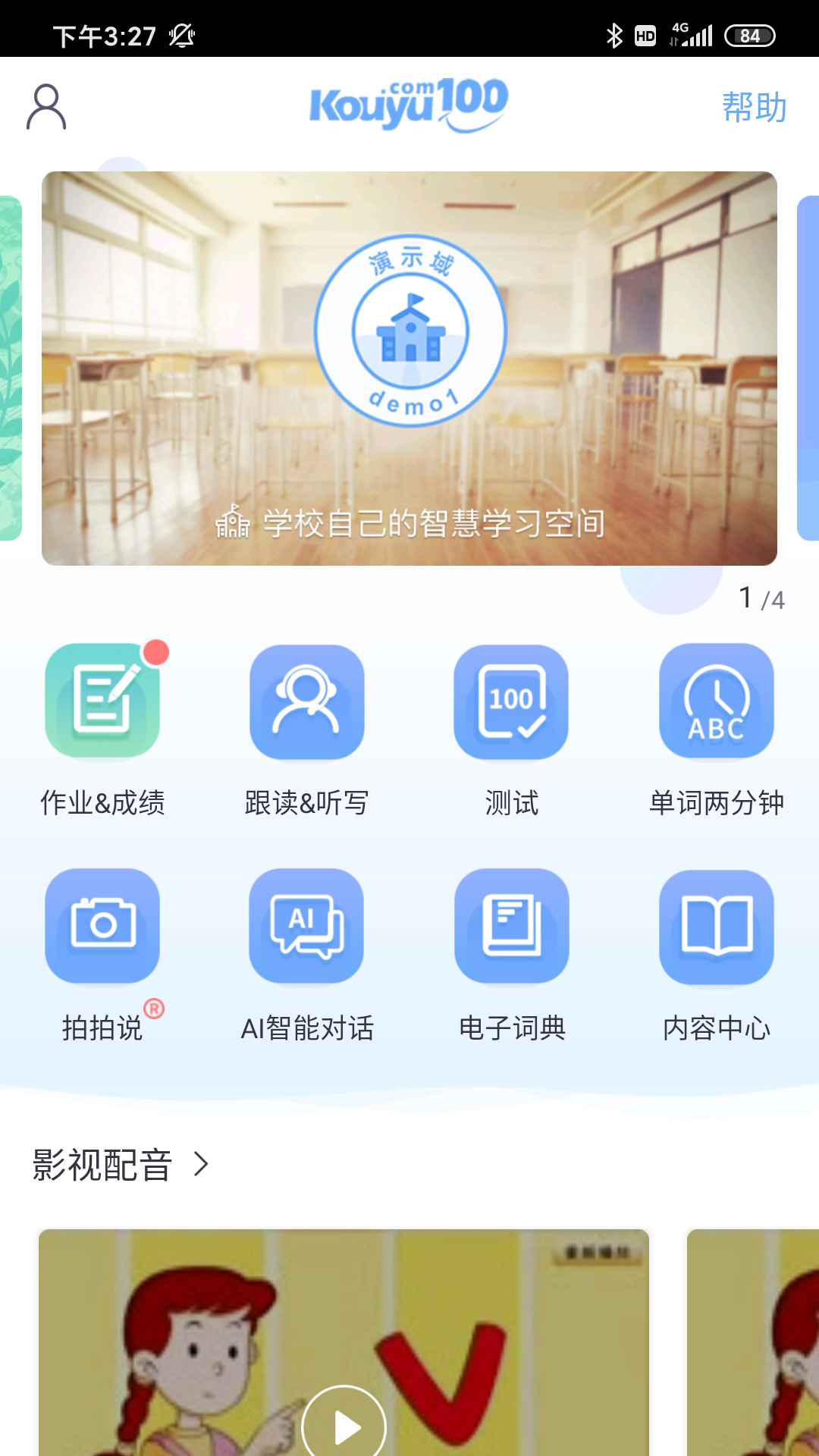Tap the 1/4 carousel page indicator
The width and height of the screenshot is (819, 1456).
click(x=761, y=599)
